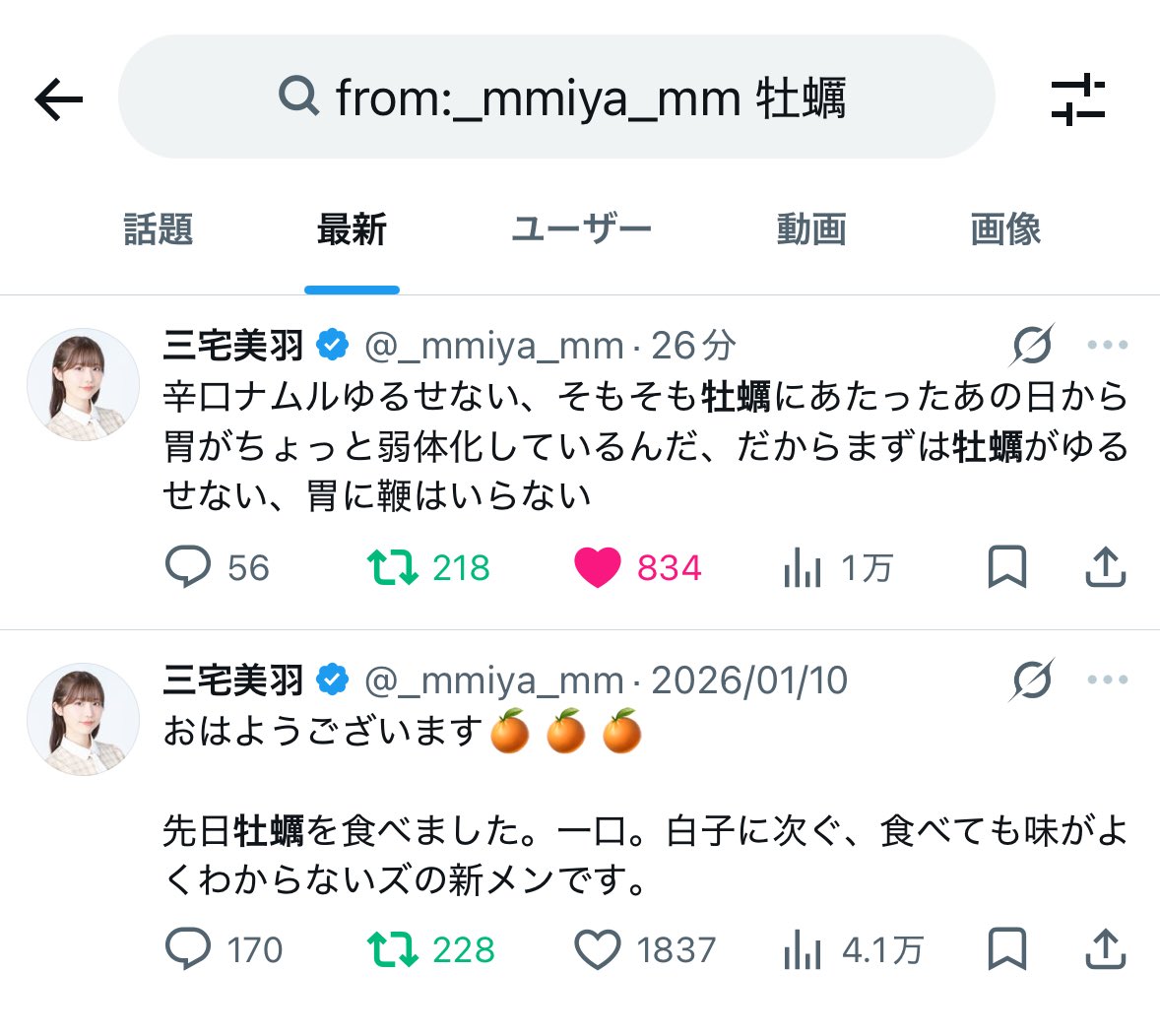This screenshot has width=1160, height=1036.
Task: Like the おはようございます post
Action: (x=597, y=949)
